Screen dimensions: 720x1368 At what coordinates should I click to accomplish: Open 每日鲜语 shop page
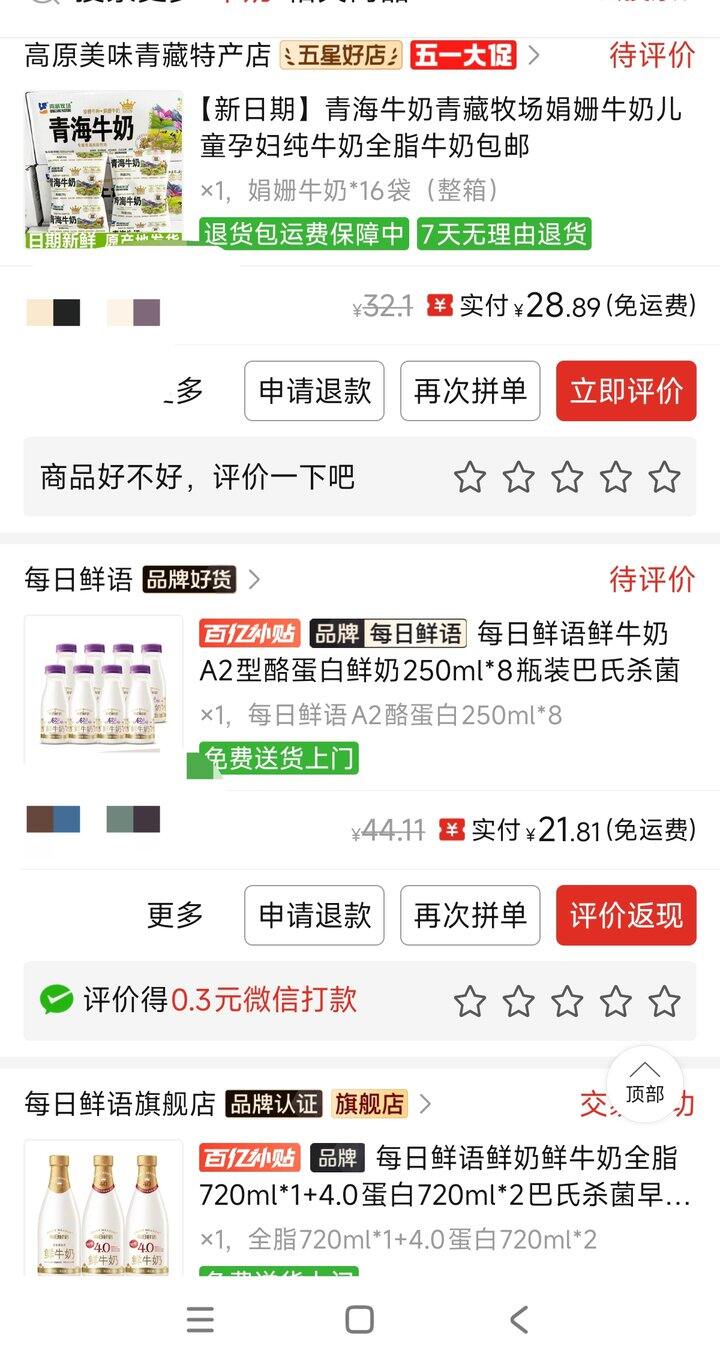coord(80,579)
